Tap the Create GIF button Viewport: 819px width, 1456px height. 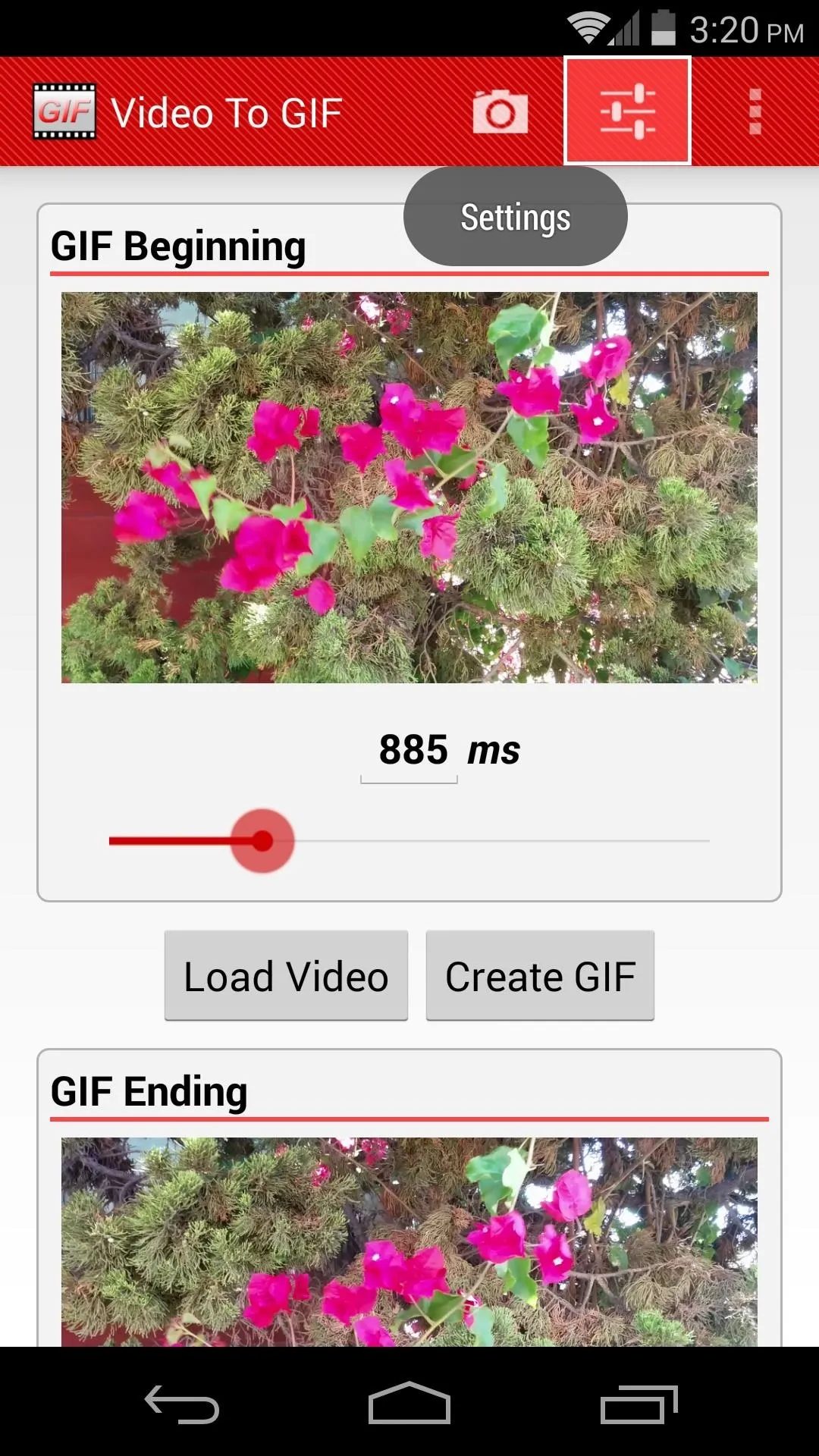pos(540,975)
